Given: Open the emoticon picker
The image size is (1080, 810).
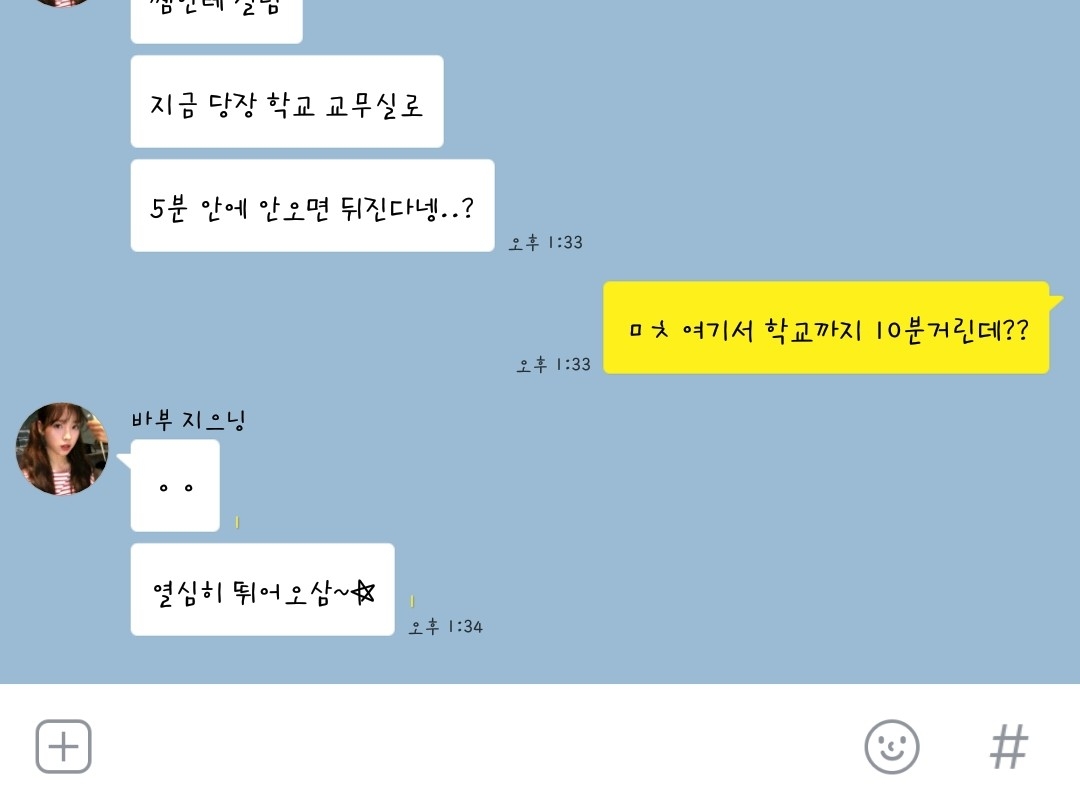Looking at the screenshot, I should [891, 747].
